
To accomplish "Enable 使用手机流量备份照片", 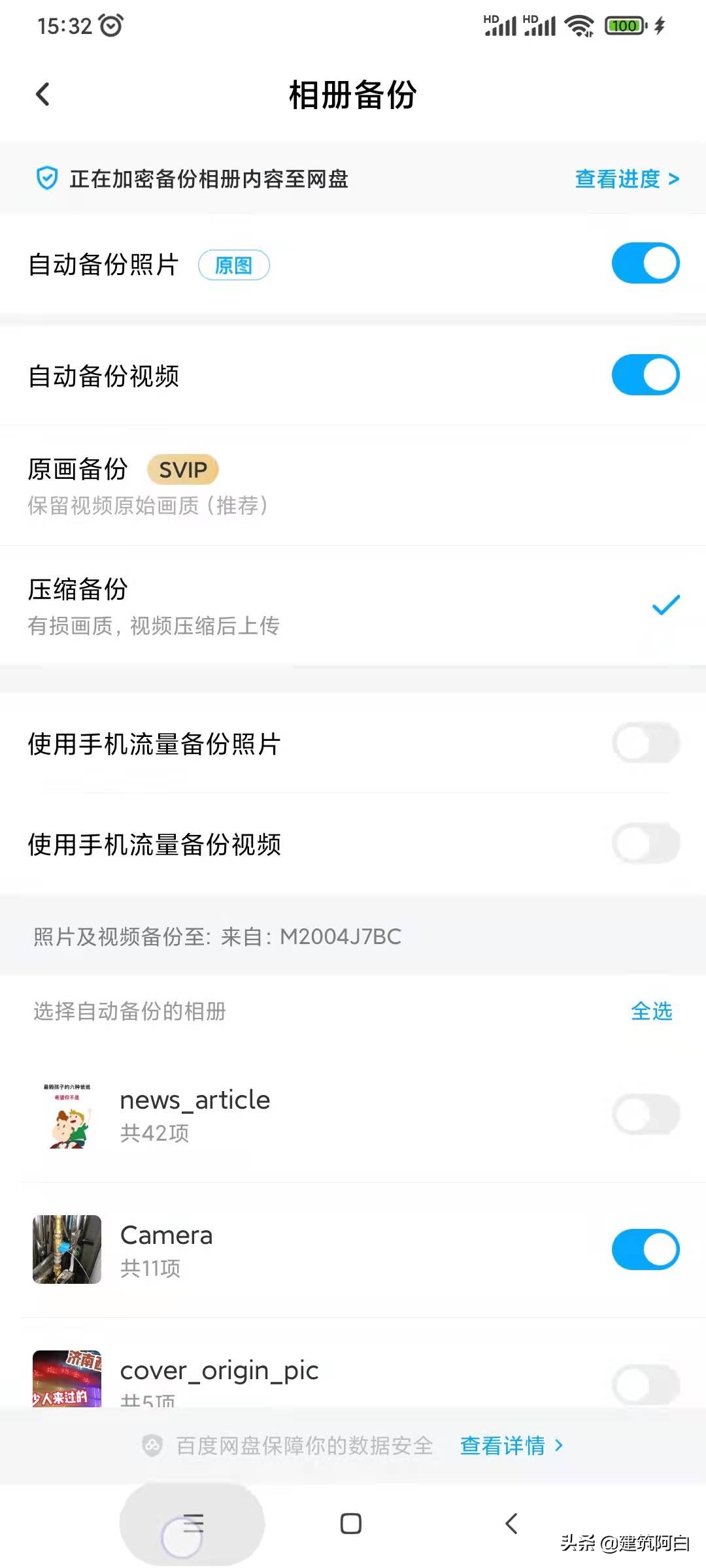I will (x=646, y=743).
